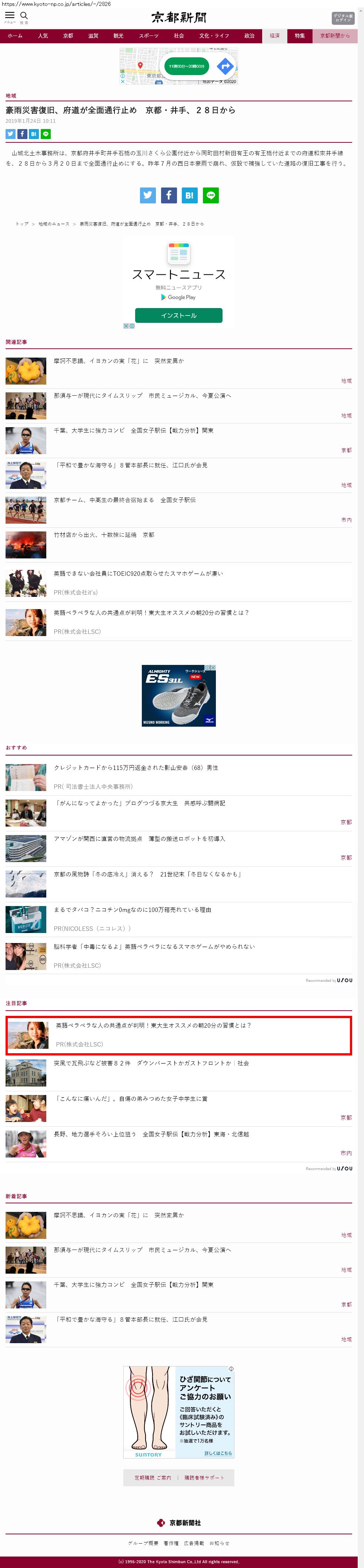Open article 摩訶不思議、イヨカンの実 in 関連記事
Screen dimensions: 364x1568
(x=118, y=361)
